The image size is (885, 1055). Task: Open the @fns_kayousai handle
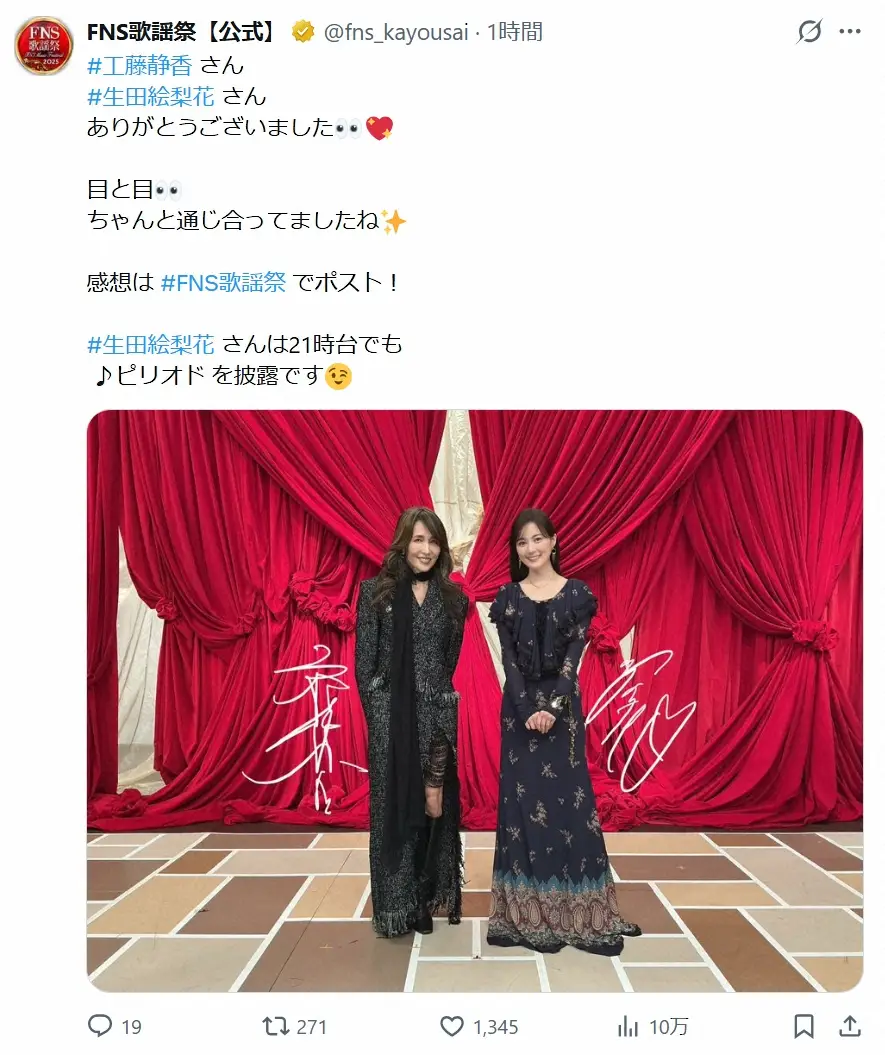(396, 32)
